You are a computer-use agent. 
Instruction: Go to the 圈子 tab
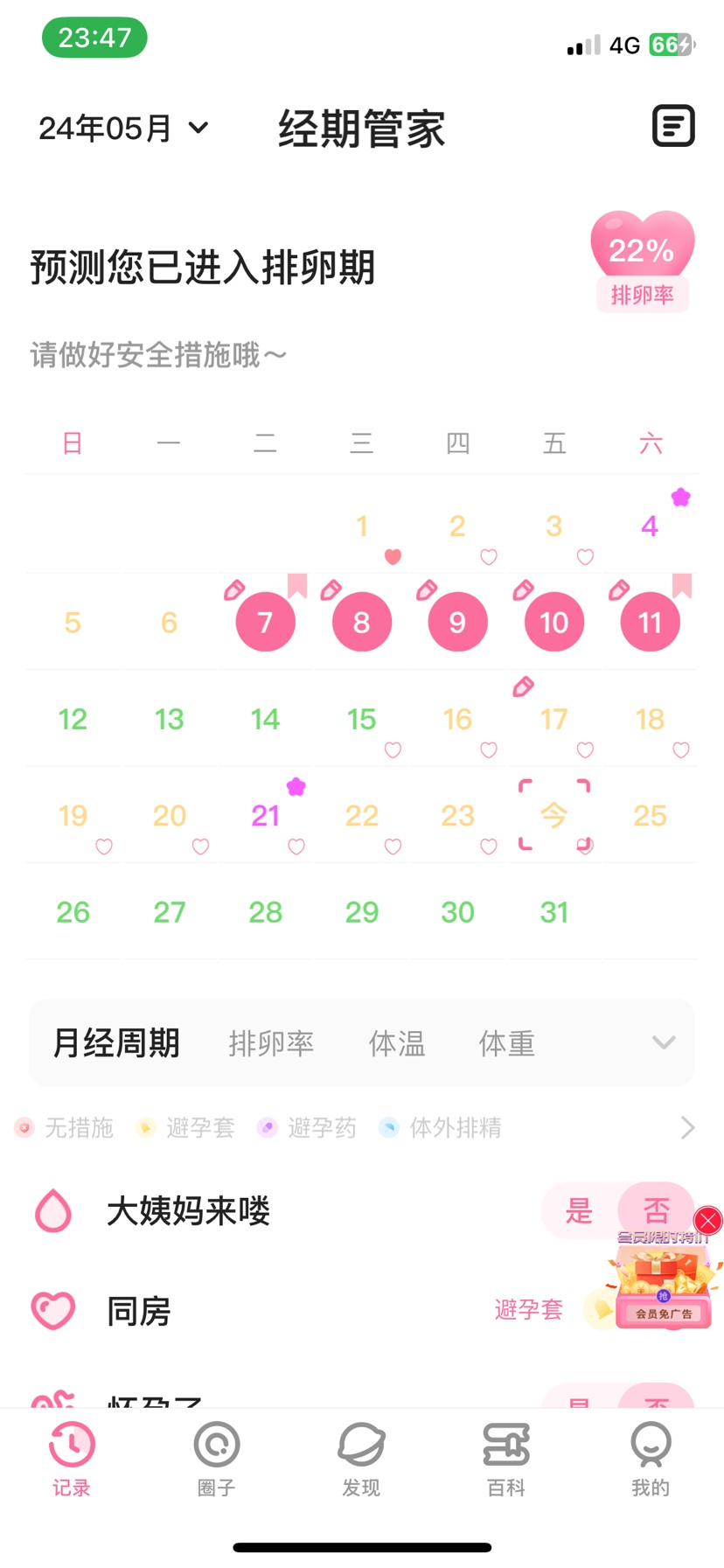point(217,1460)
